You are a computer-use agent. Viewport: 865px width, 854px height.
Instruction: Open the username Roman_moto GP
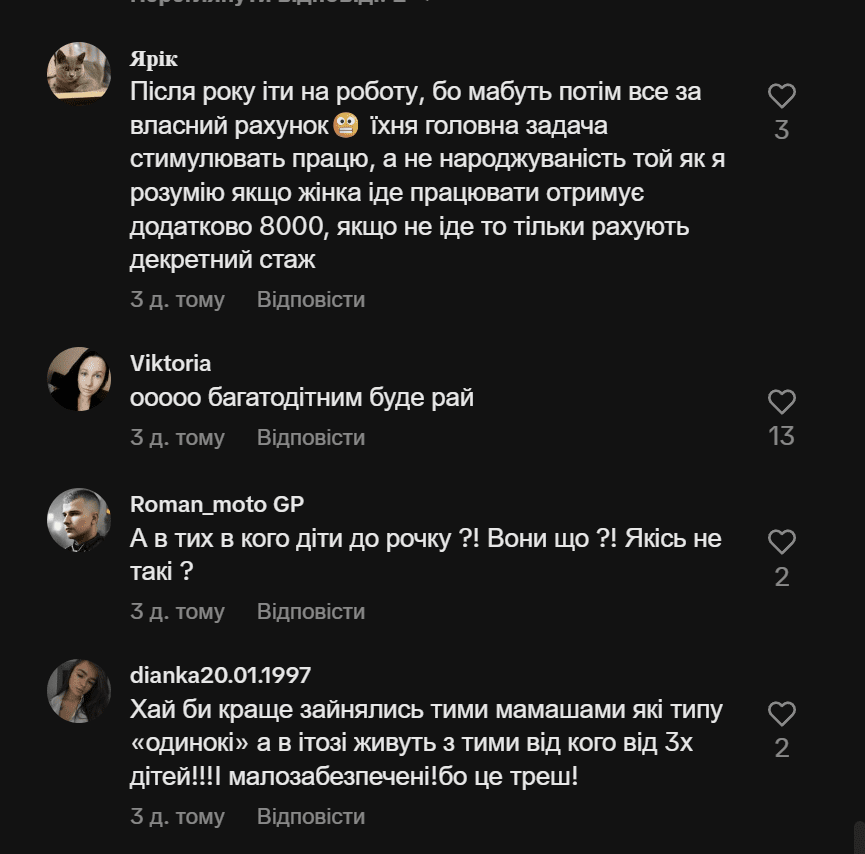coord(217,504)
